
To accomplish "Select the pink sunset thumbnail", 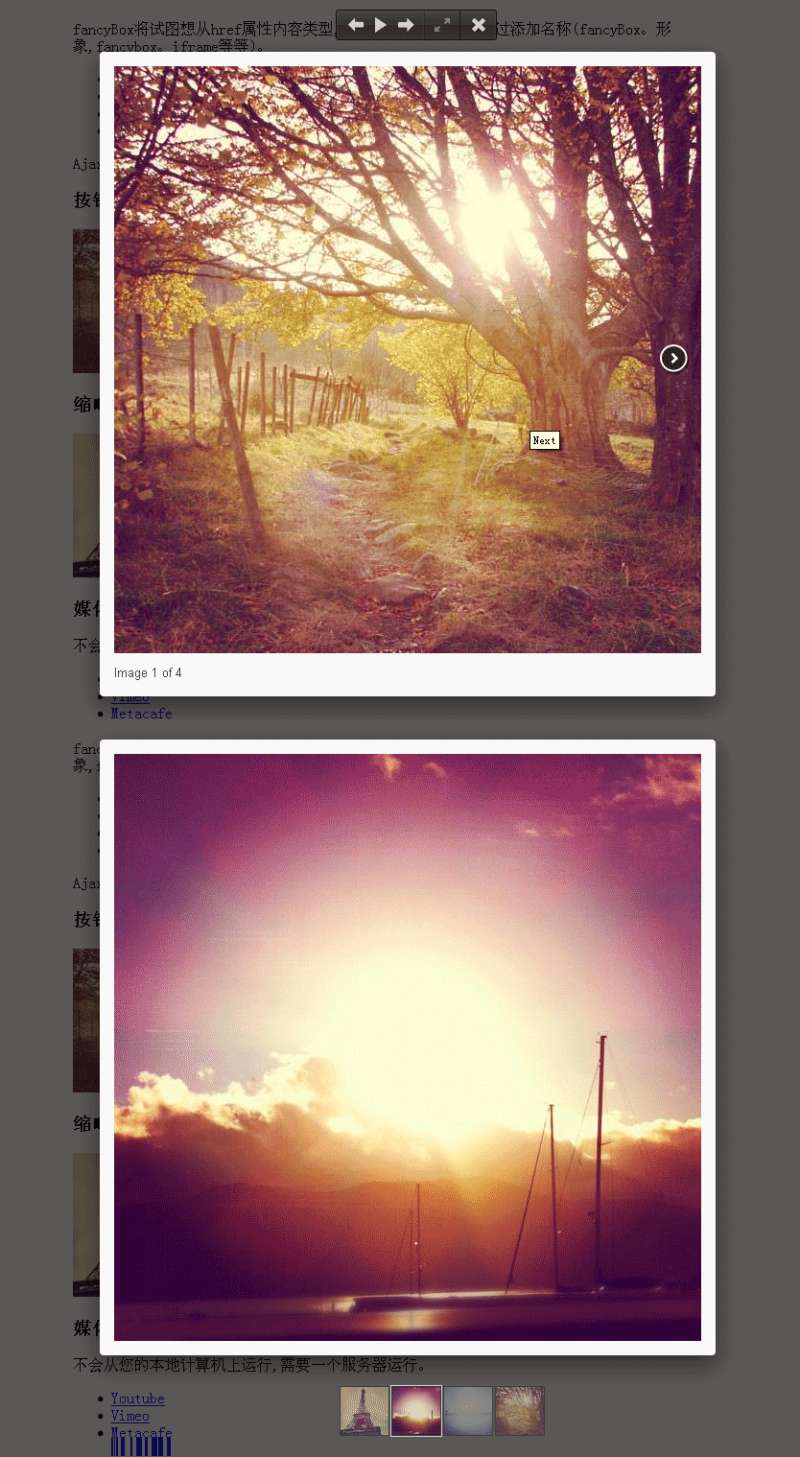I will point(416,1410).
